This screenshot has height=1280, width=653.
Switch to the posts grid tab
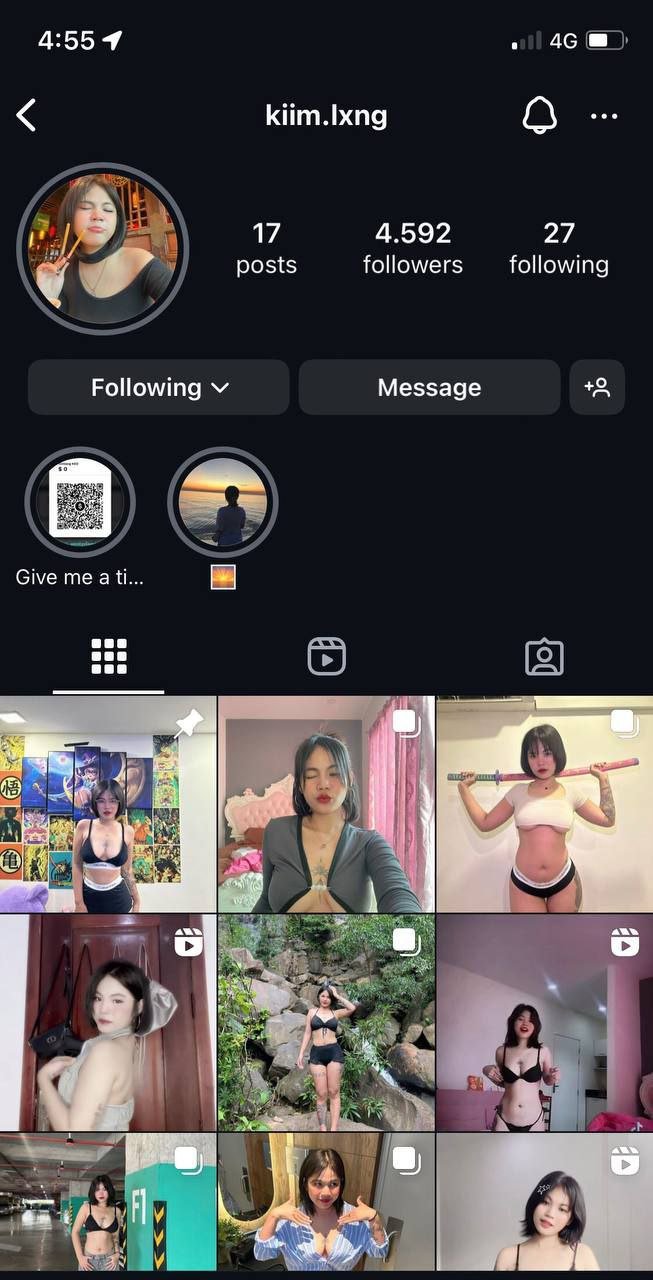[x=108, y=657]
